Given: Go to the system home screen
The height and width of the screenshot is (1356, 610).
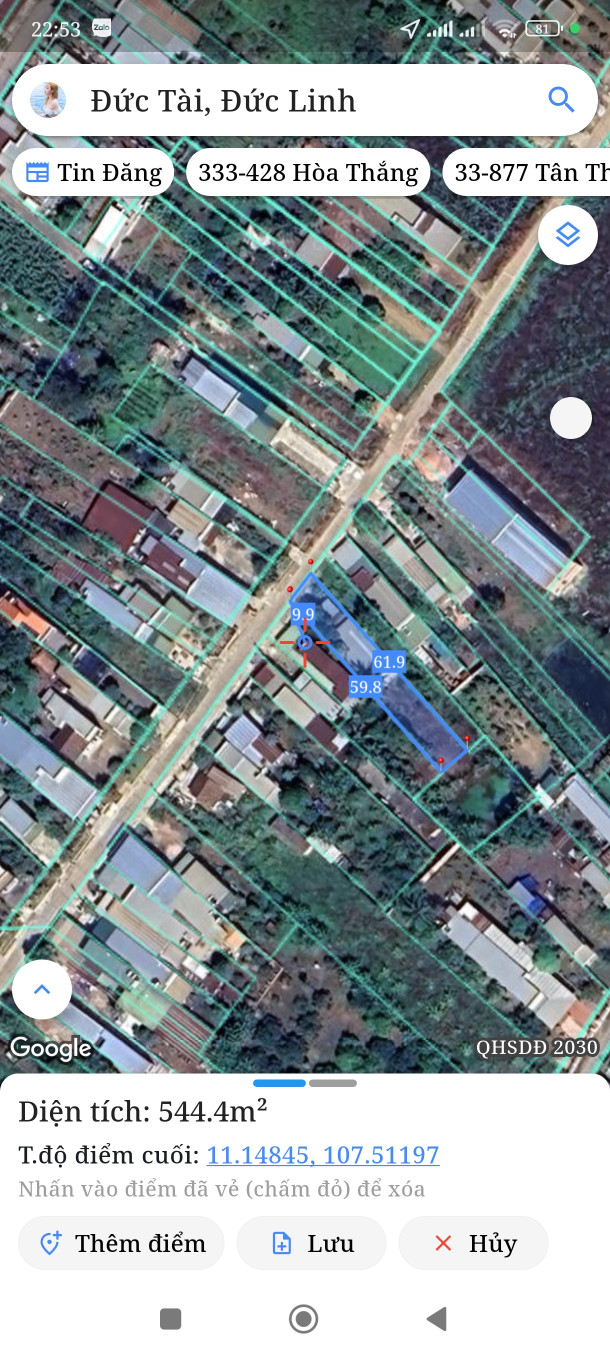Looking at the screenshot, I should coord(303,1319).
